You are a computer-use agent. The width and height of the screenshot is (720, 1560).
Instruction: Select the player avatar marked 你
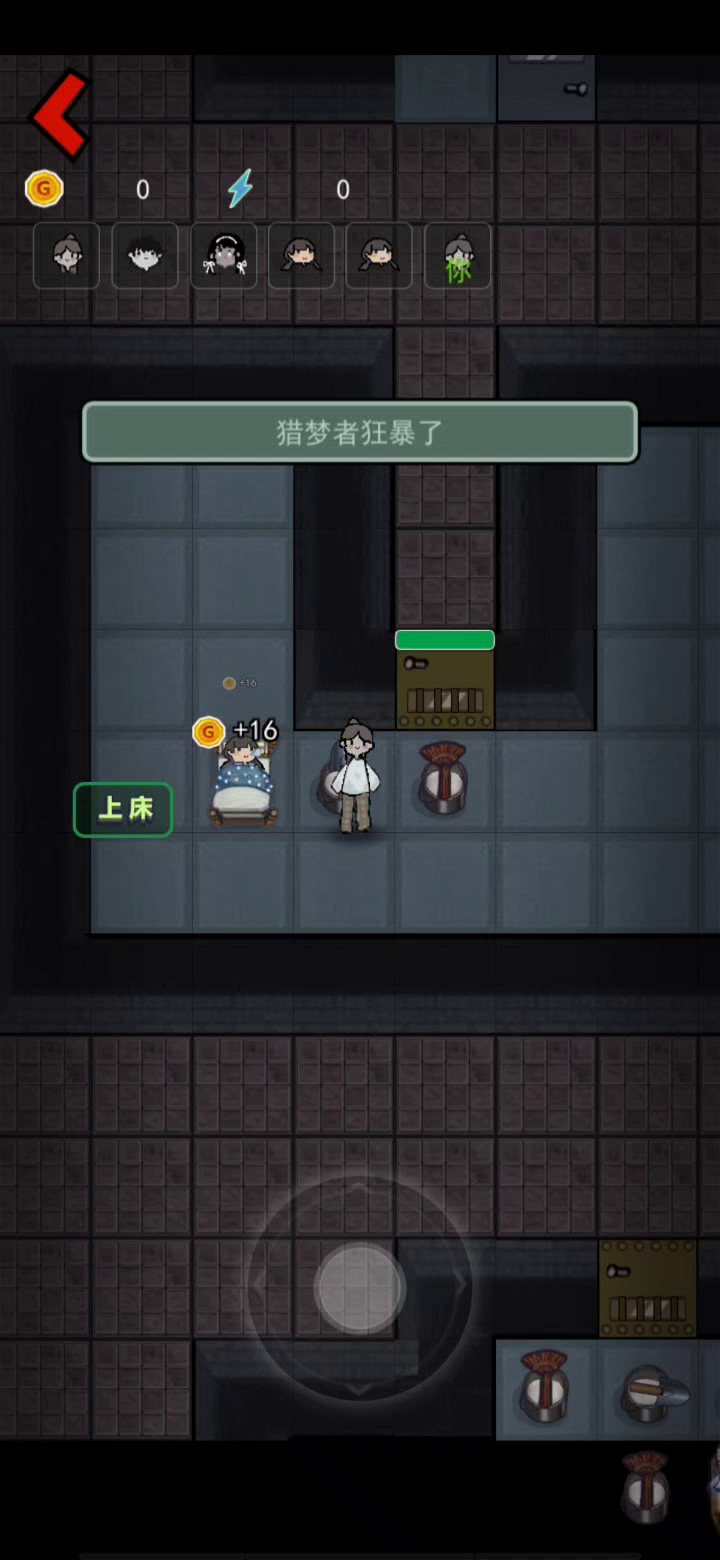pyautogui.click(x=457, y=256)
